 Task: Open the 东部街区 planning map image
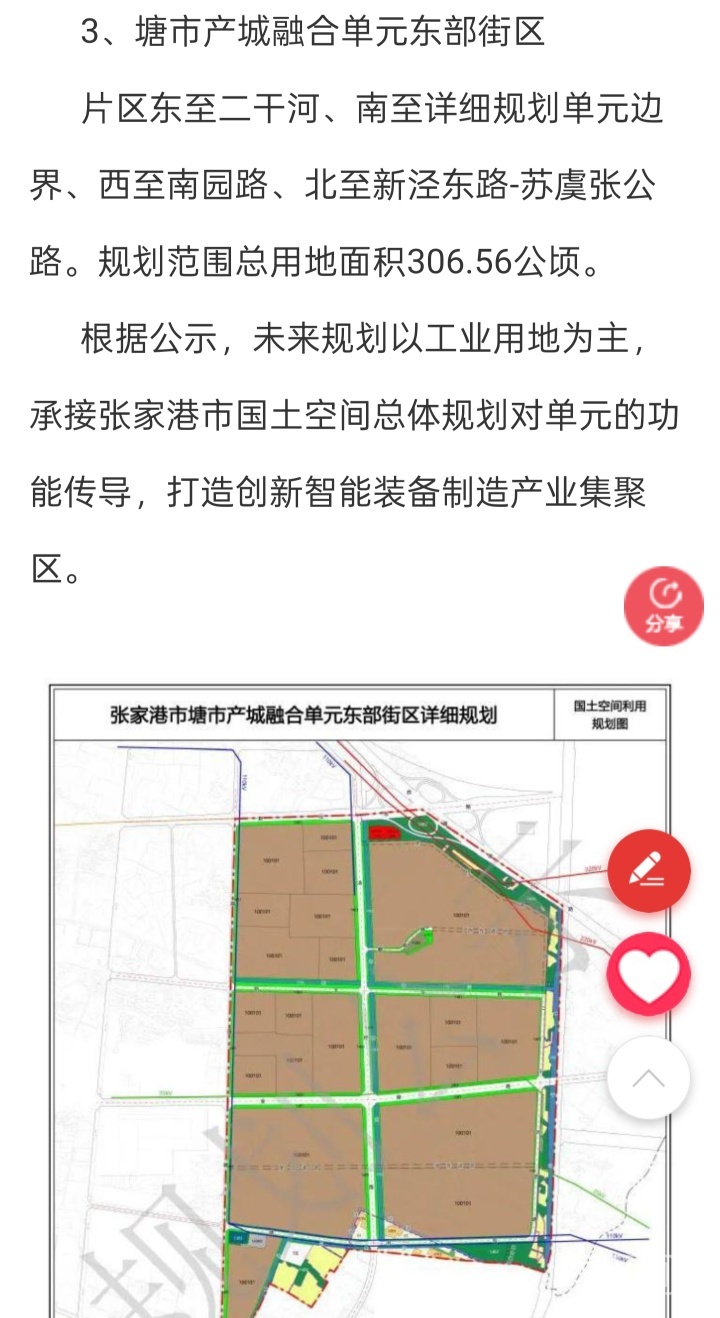pos(330,1000)
